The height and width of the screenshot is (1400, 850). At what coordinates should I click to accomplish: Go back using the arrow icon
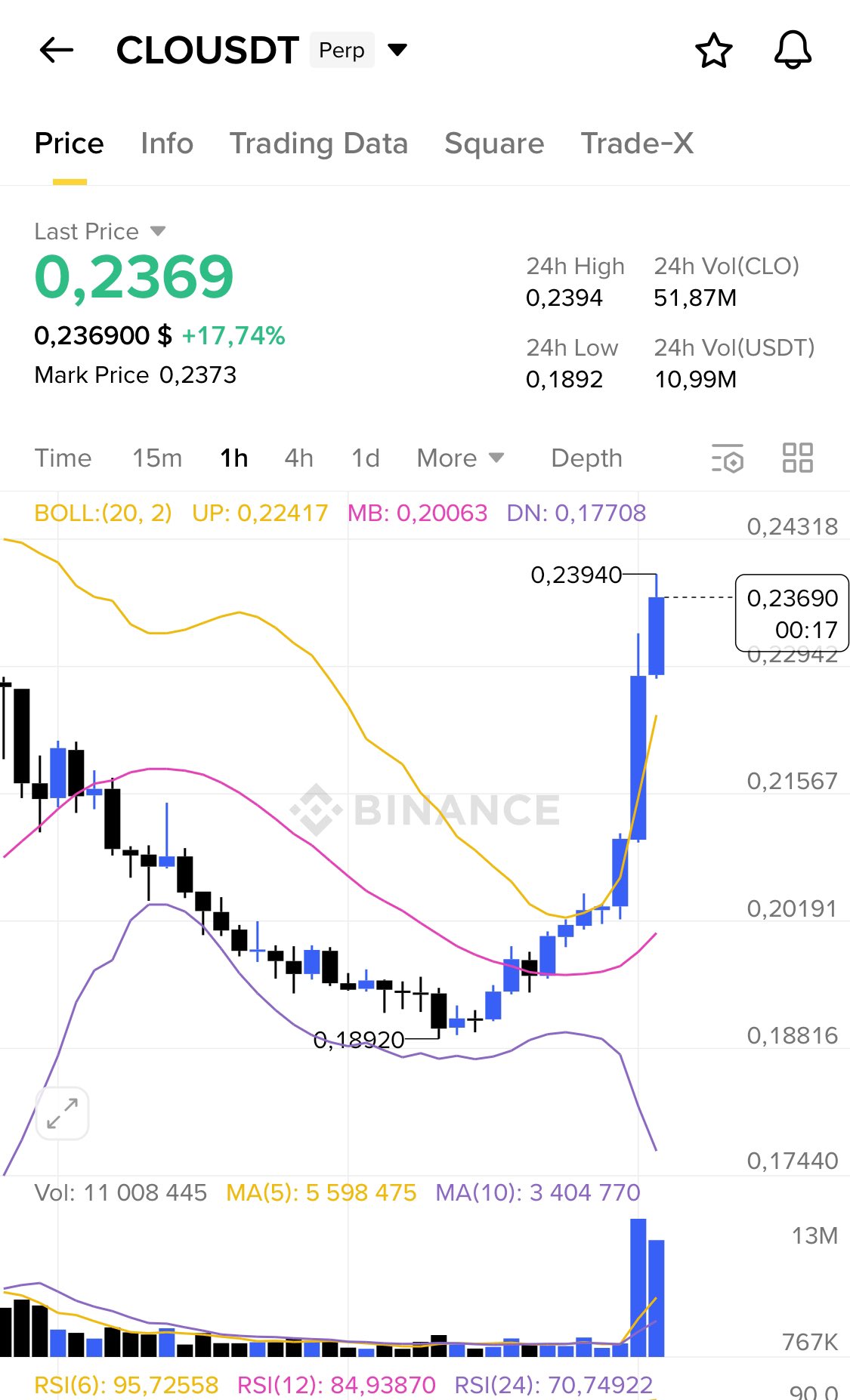pos(57,51)
